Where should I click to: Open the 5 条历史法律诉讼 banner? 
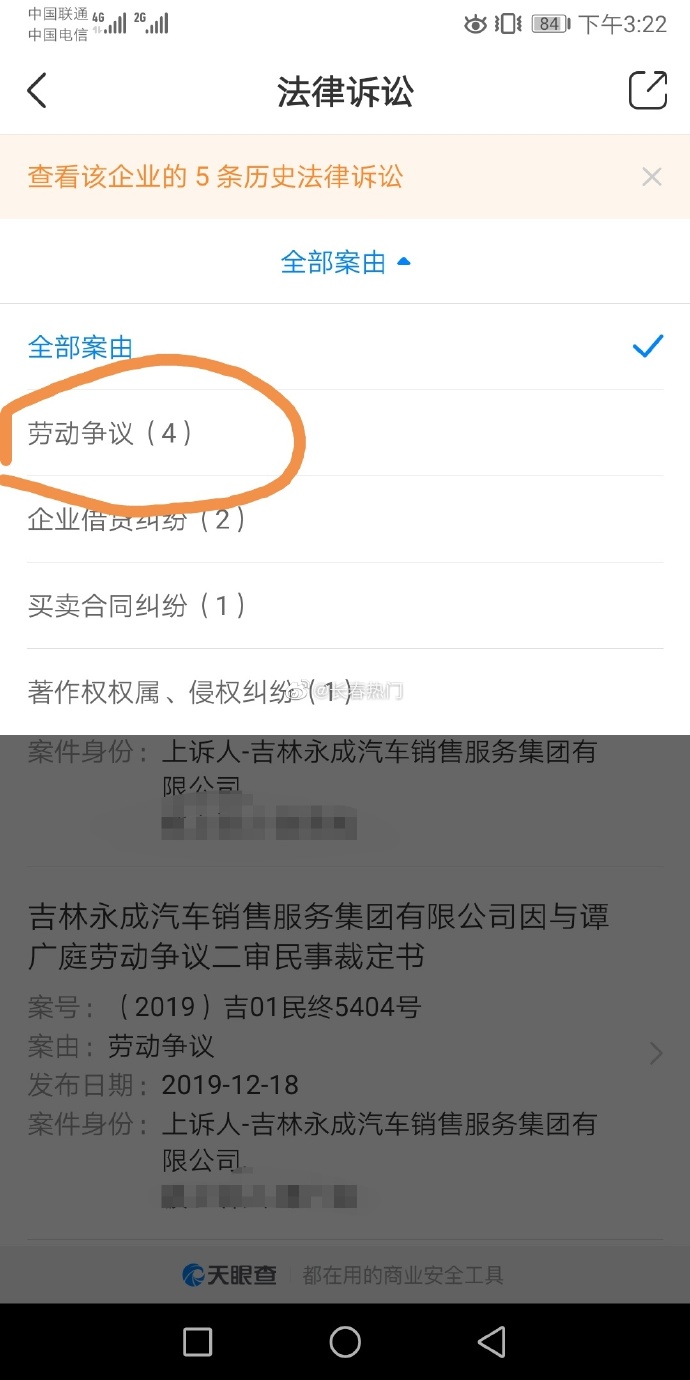(215, 178)
